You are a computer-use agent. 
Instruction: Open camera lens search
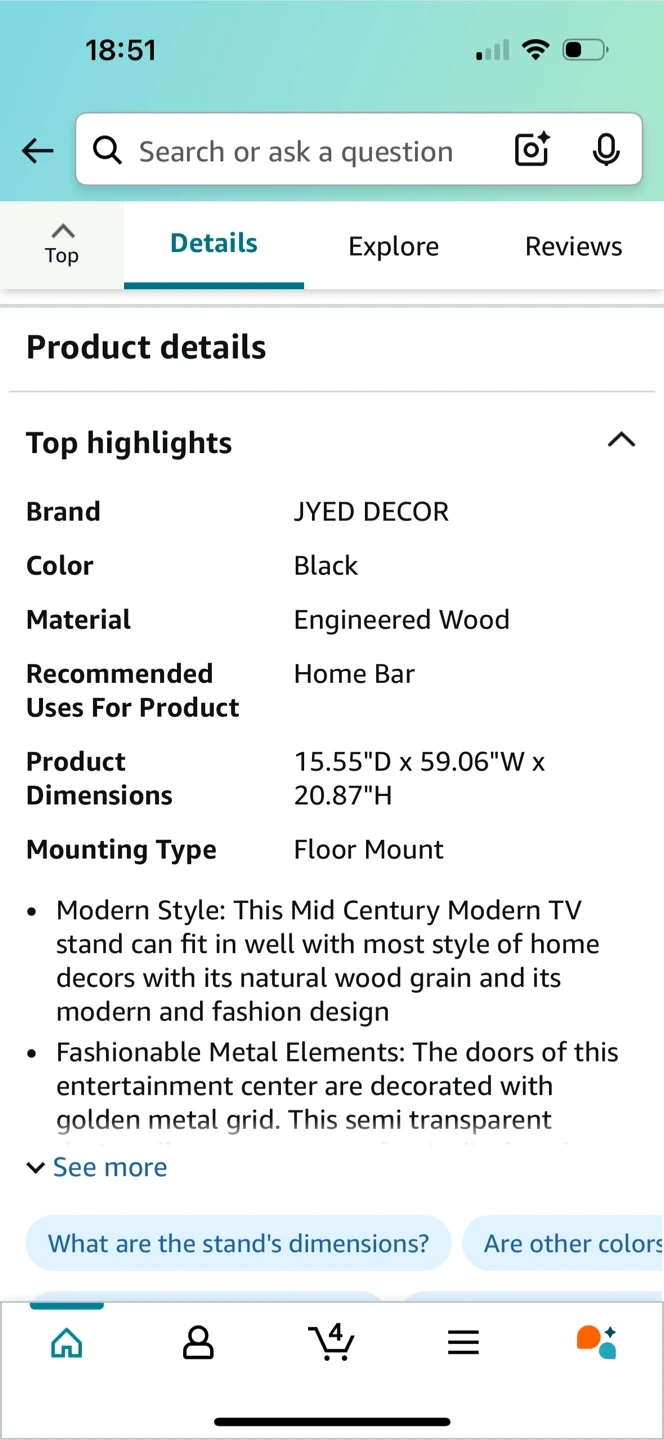point(532,150)
